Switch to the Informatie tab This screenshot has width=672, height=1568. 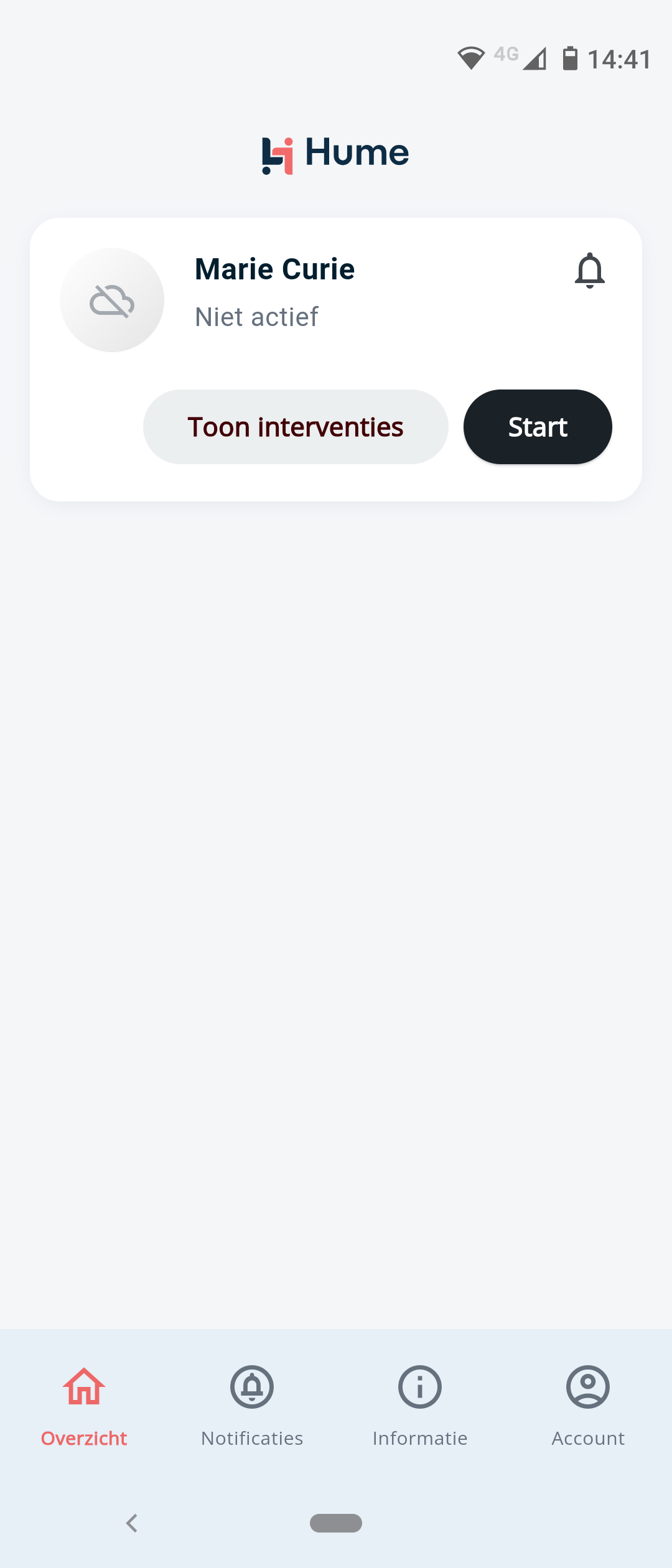point(420,1406)
